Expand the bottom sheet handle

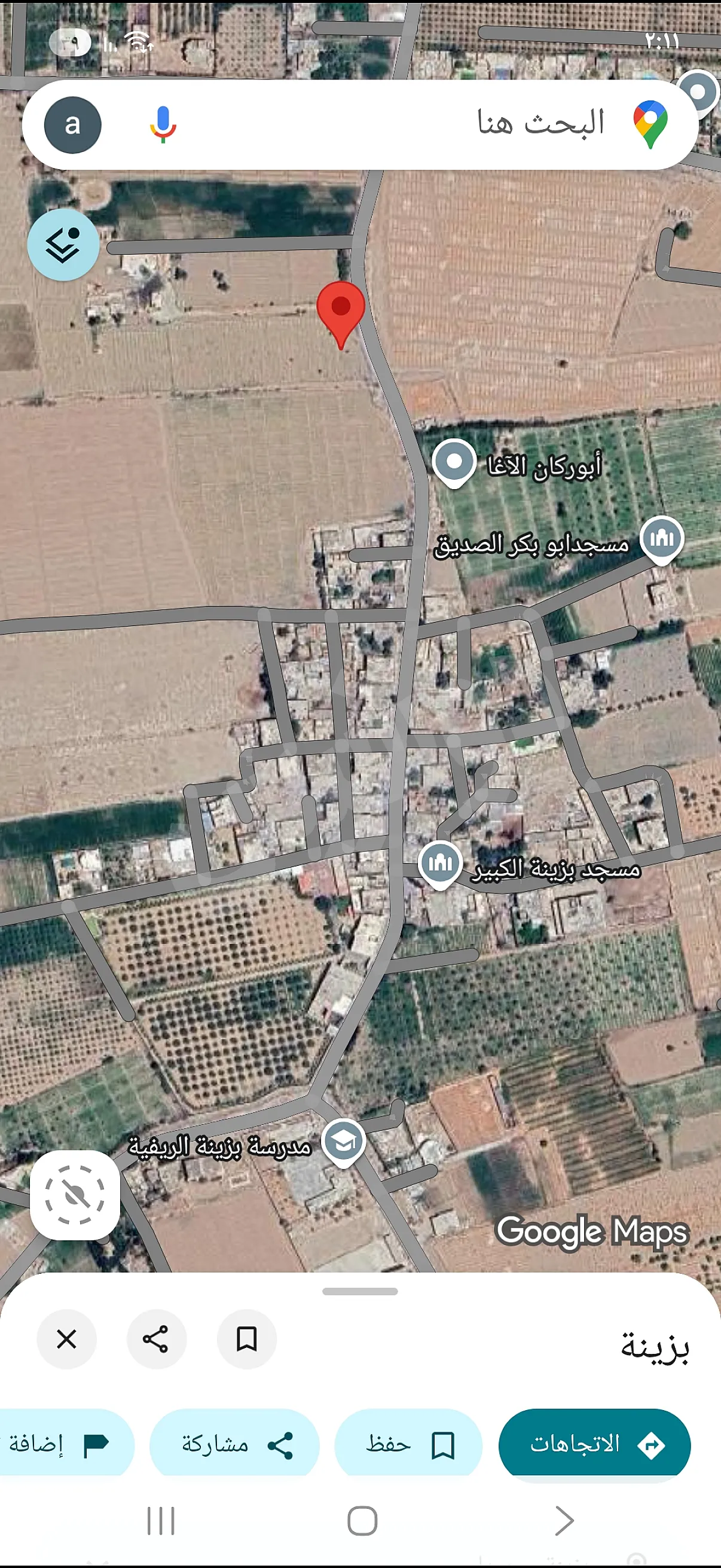(x=360, y=1291)
